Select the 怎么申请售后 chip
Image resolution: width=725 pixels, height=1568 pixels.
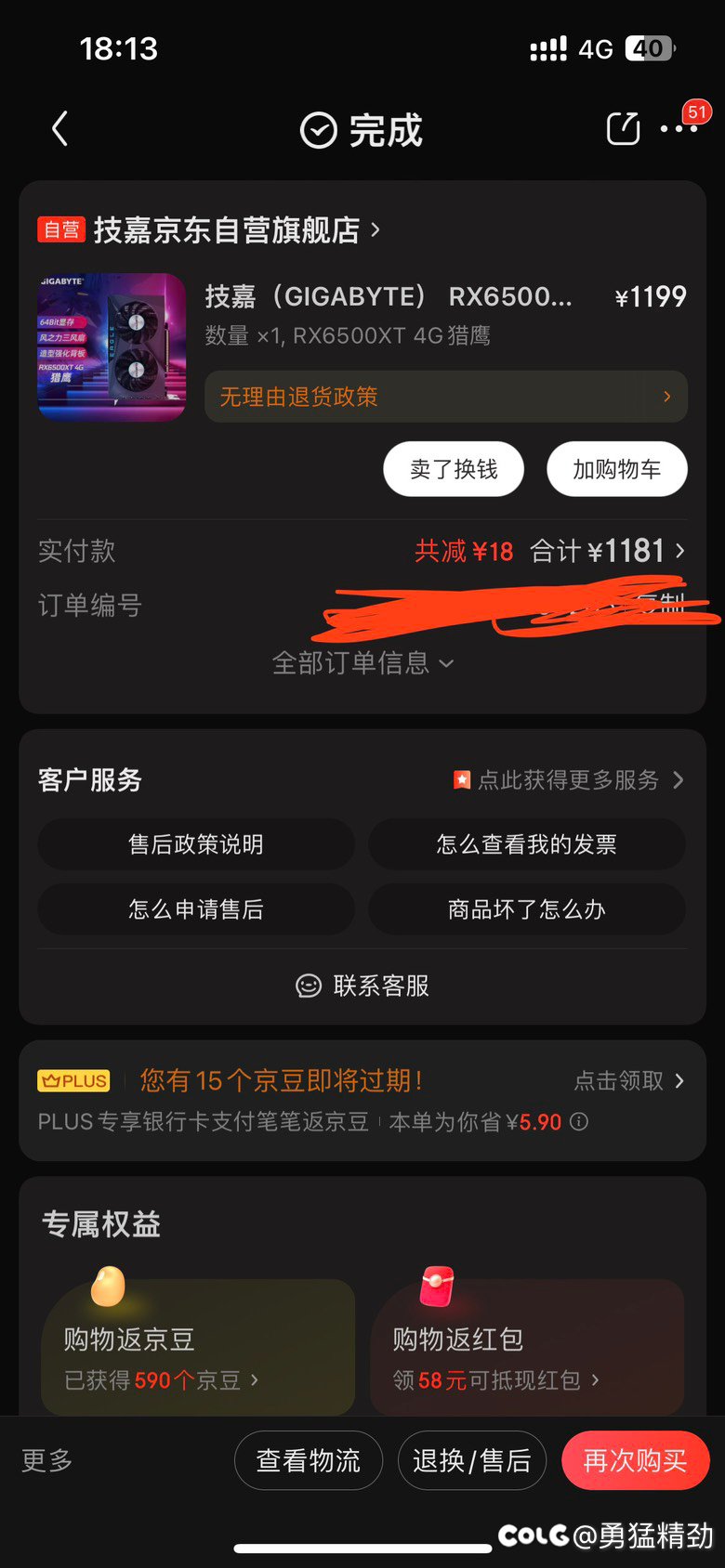pyautogui.click(x=196, y=909)
